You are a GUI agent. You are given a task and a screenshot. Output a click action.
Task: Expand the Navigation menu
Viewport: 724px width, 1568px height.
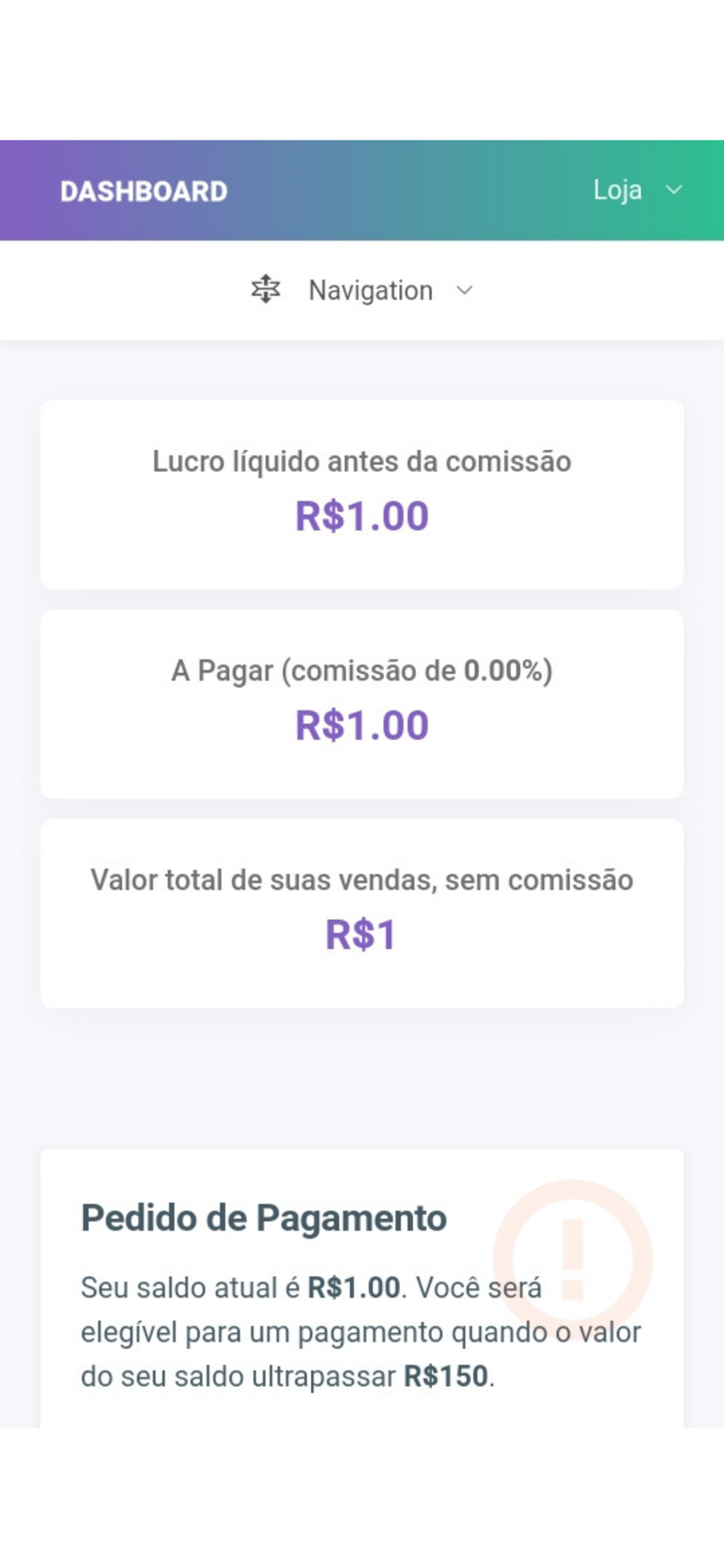362,290
